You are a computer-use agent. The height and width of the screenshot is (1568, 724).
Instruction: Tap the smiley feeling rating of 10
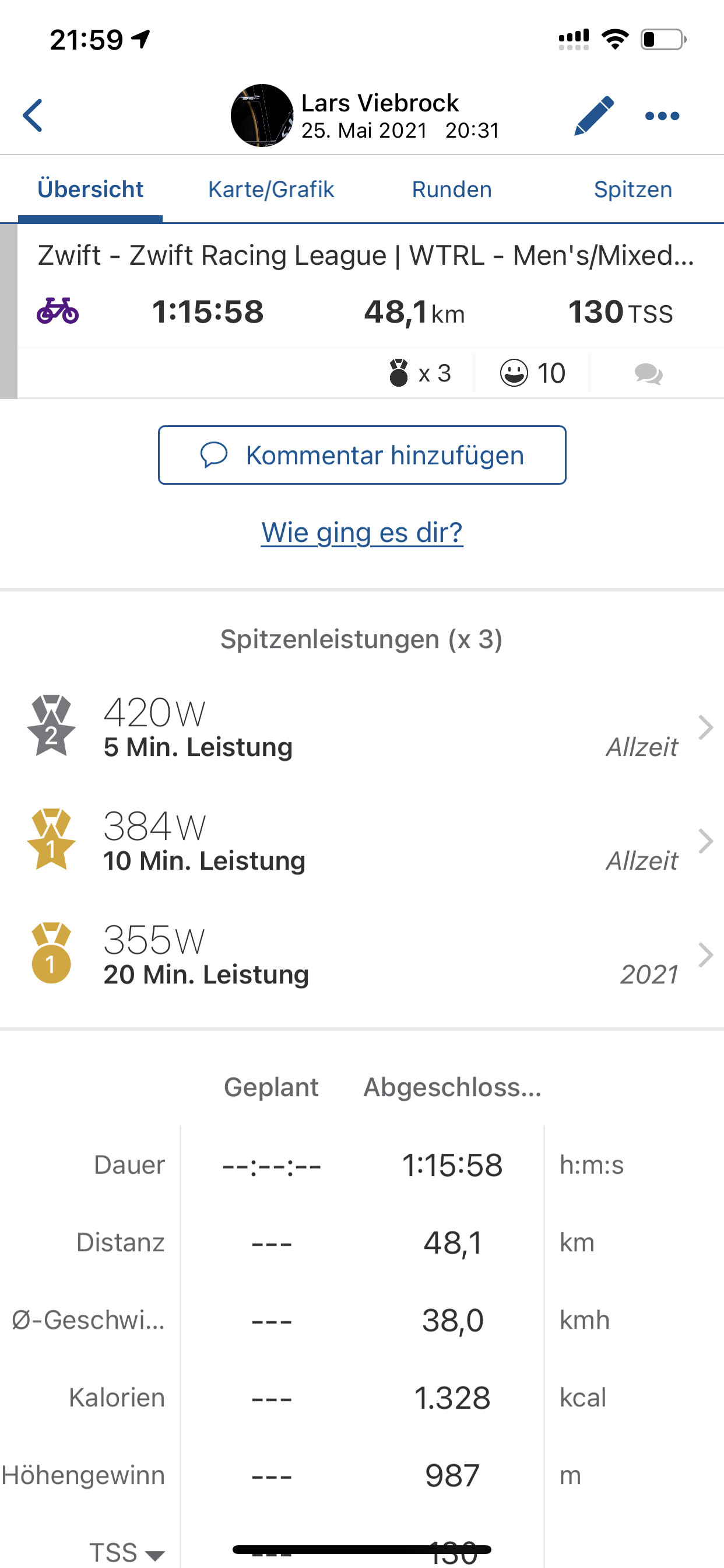point(532,373)
